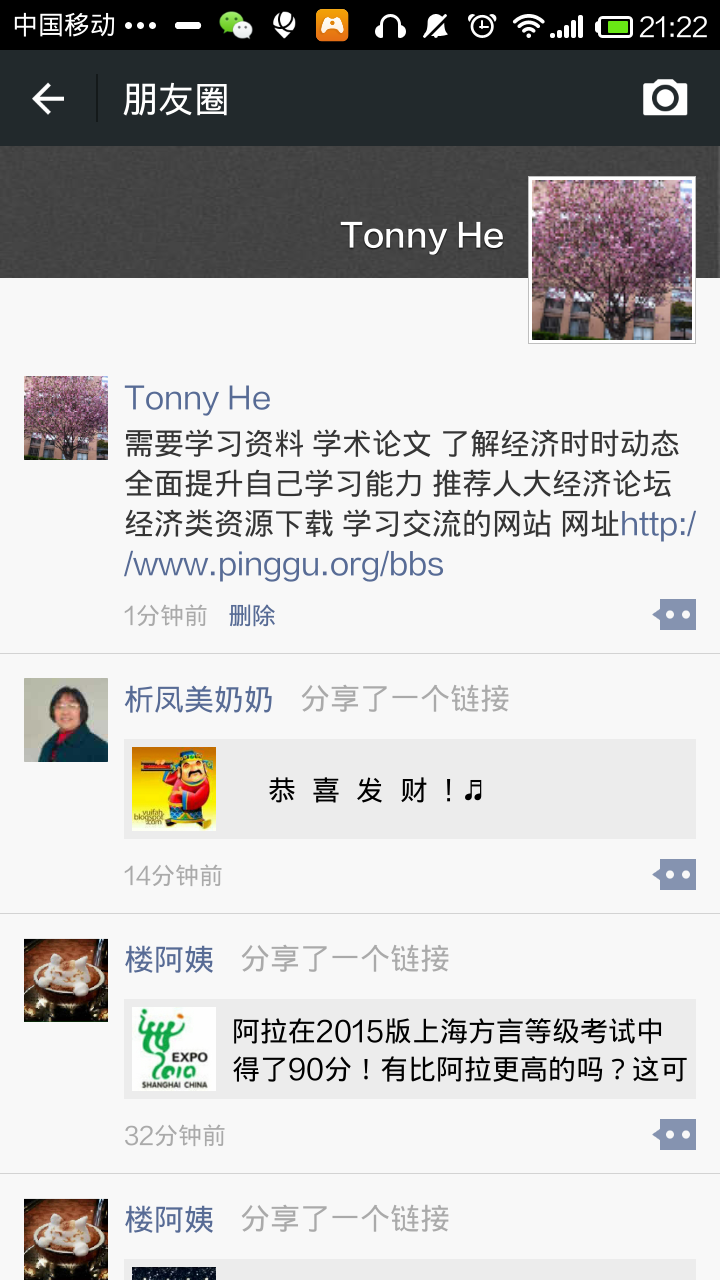
Task: Tap Tonny He's small avatar beside his post
Action: [x=66, y=418]
